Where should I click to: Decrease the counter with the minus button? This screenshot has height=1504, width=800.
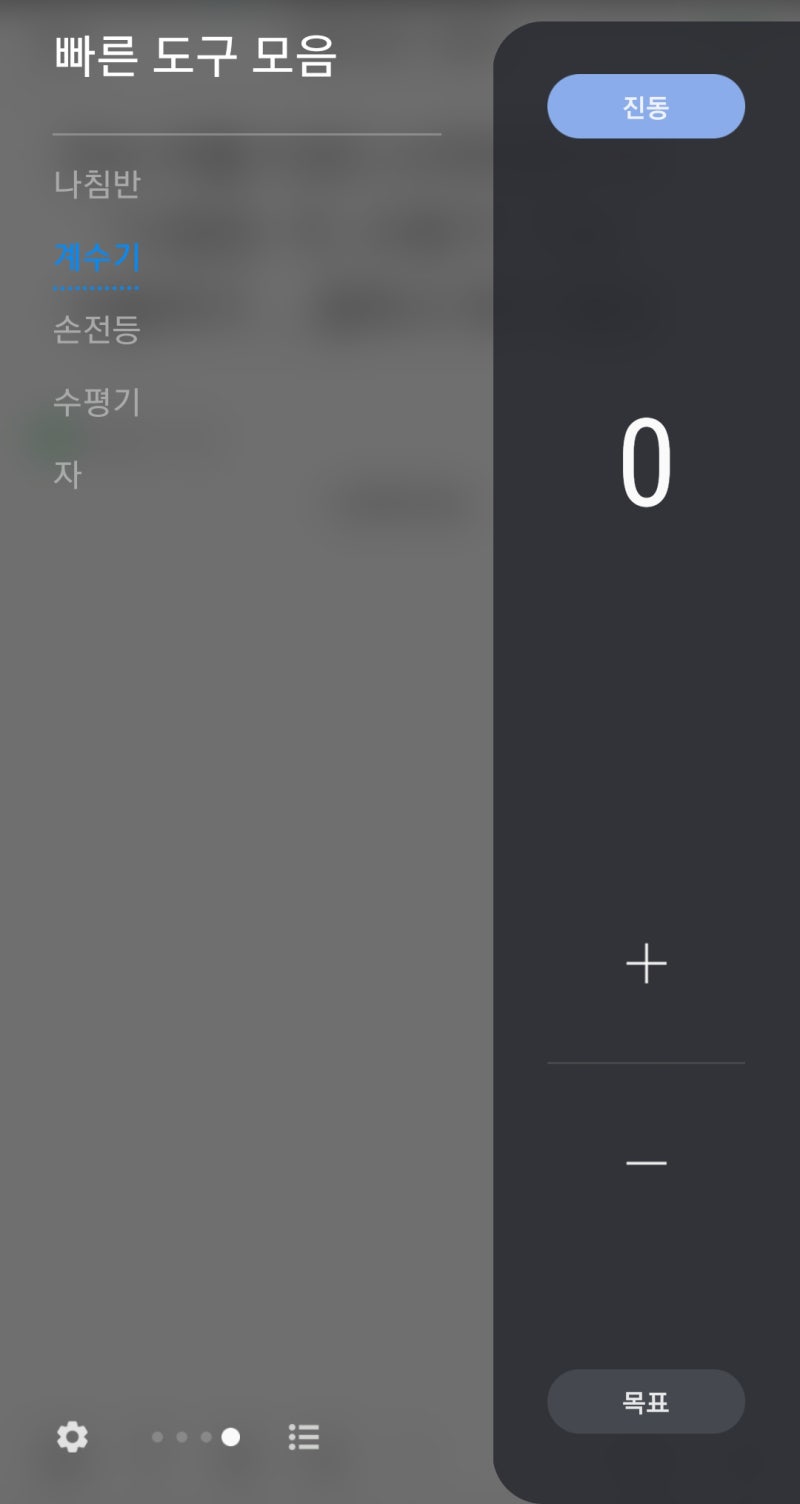646,1162
